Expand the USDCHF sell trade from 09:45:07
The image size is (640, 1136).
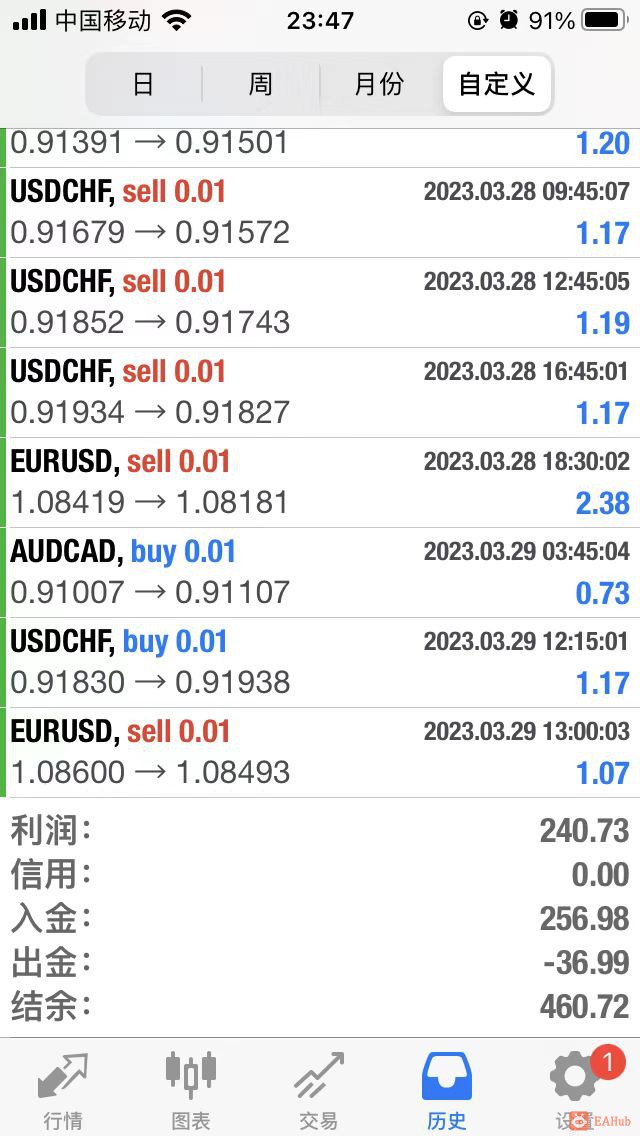pyautogui.click(x=320, y=212)
